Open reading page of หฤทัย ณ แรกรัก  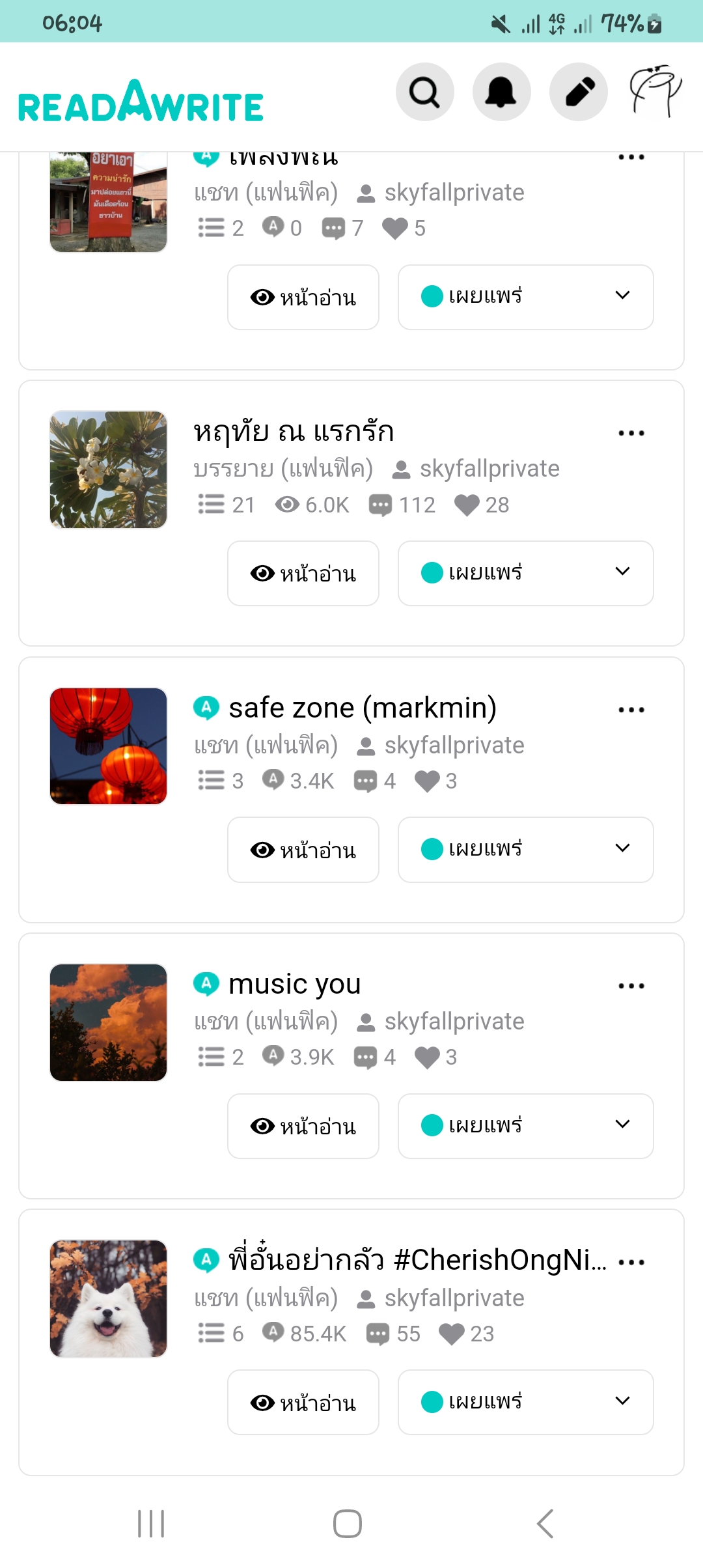click(303, 573)
